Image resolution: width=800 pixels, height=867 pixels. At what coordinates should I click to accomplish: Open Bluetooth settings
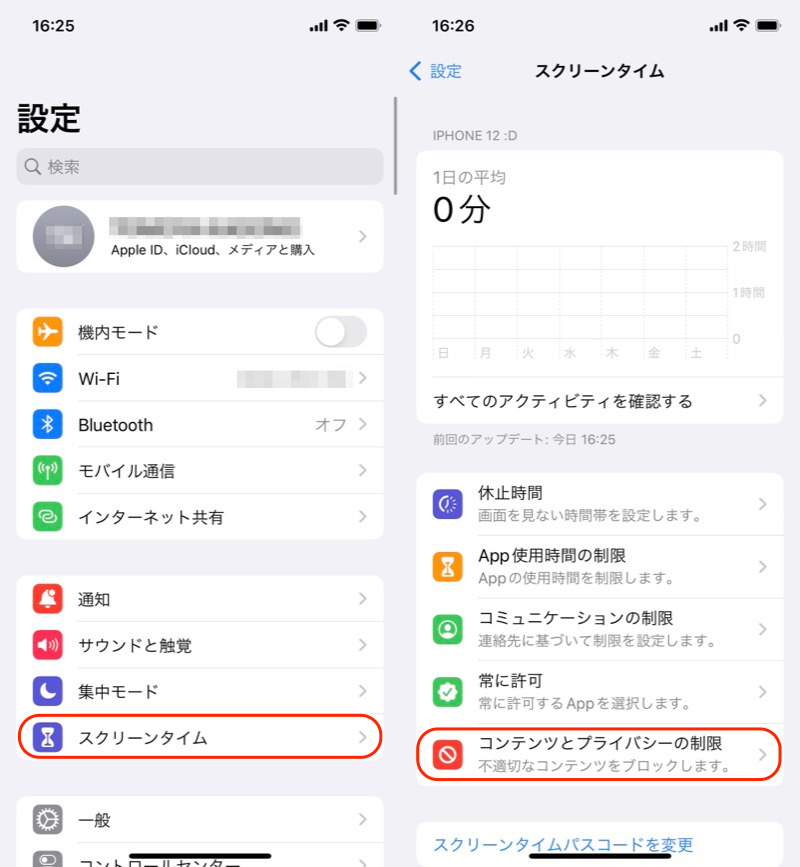pos(200,425)
